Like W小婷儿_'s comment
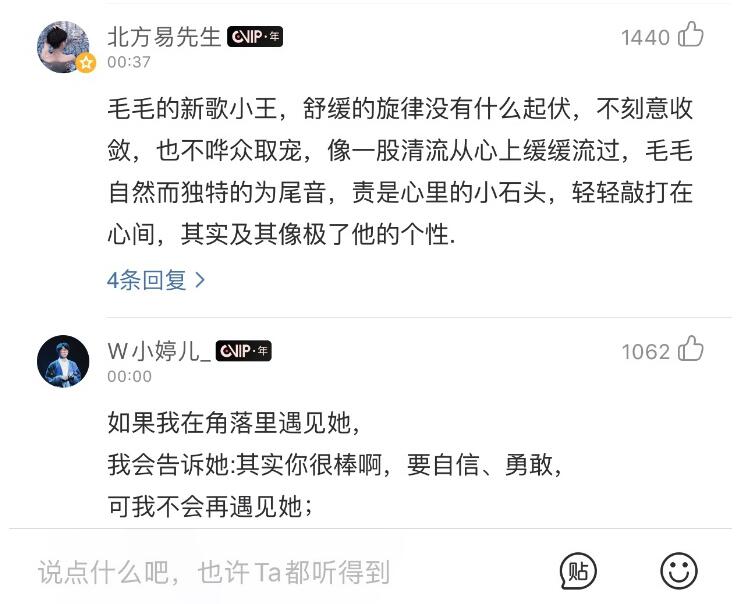Screen dimensions: 750x604 point(691,350)
